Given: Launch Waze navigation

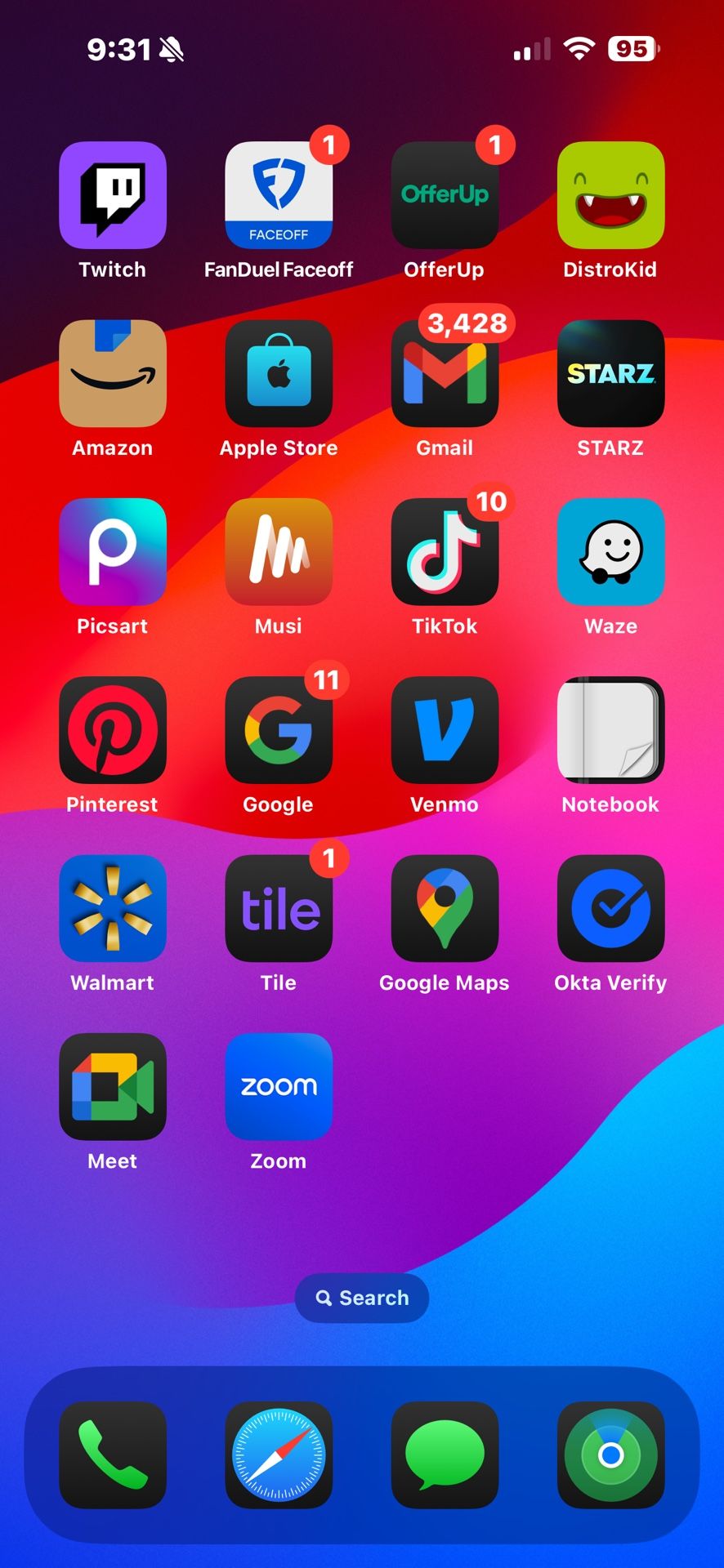Looking at the screenshot, I should pyautogui.click(x=610, y=551).
